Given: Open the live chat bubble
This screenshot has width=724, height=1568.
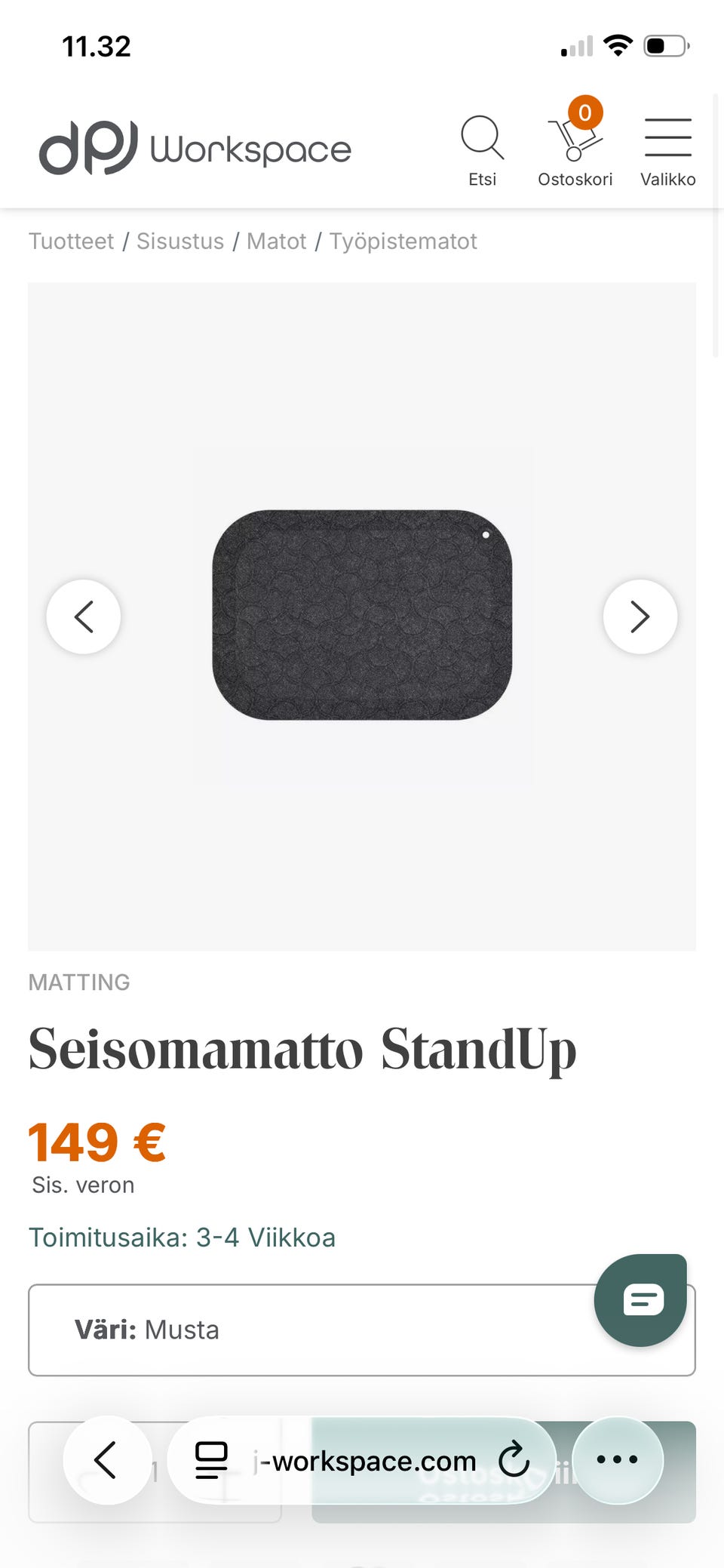Looking at the screenshot, I should pos(640,1300).
